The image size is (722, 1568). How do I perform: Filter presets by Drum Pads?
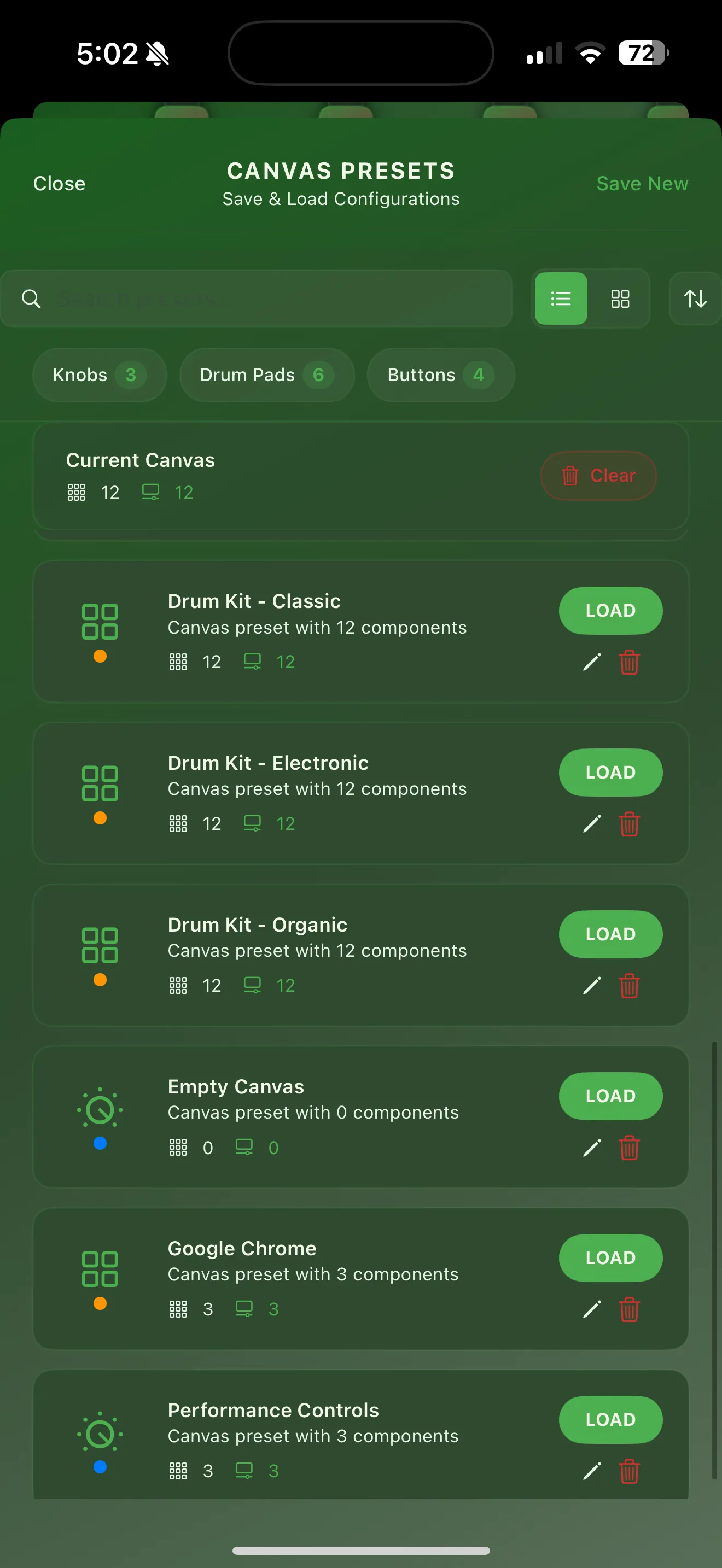tap(266, 375)
